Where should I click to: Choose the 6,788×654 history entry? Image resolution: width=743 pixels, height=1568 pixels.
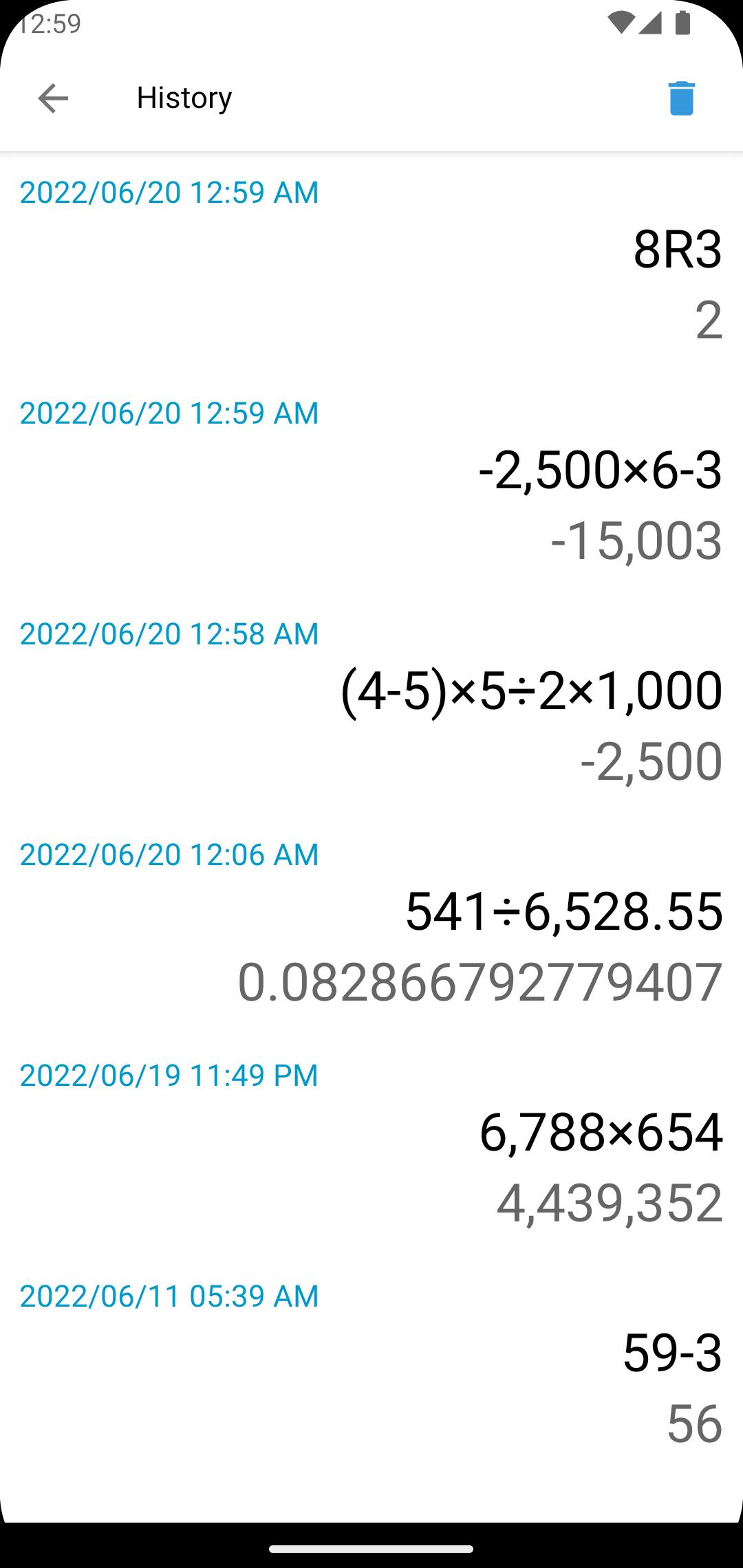coord(601,1133)
